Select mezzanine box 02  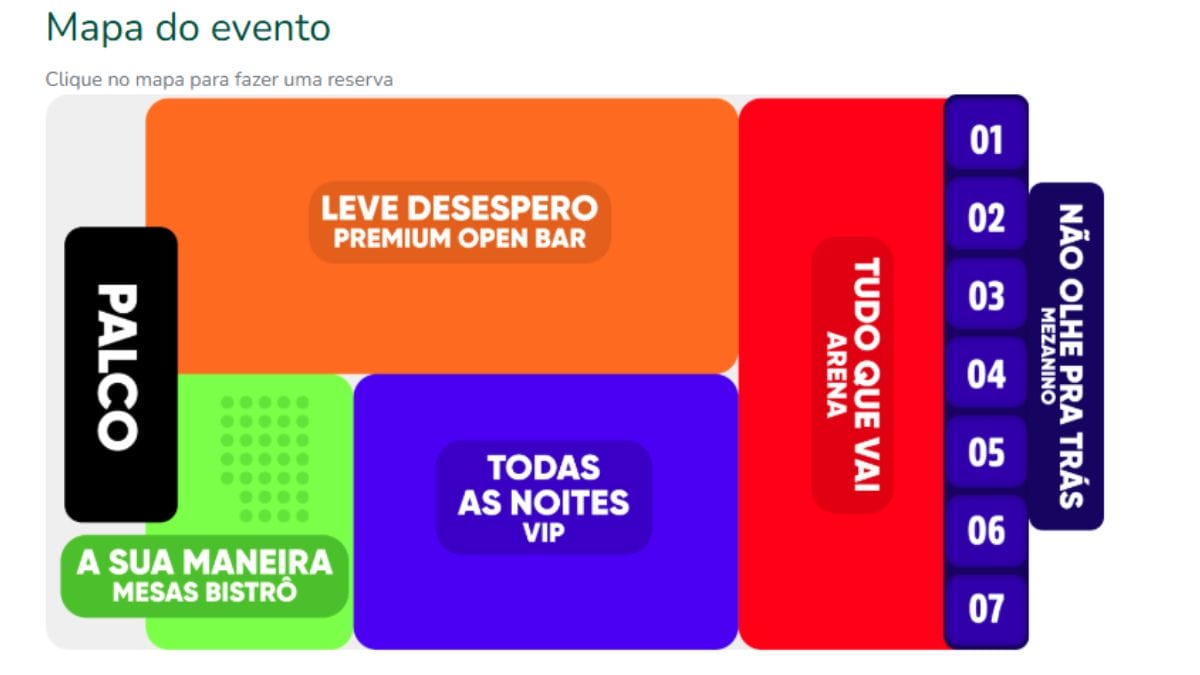(986, 217)
